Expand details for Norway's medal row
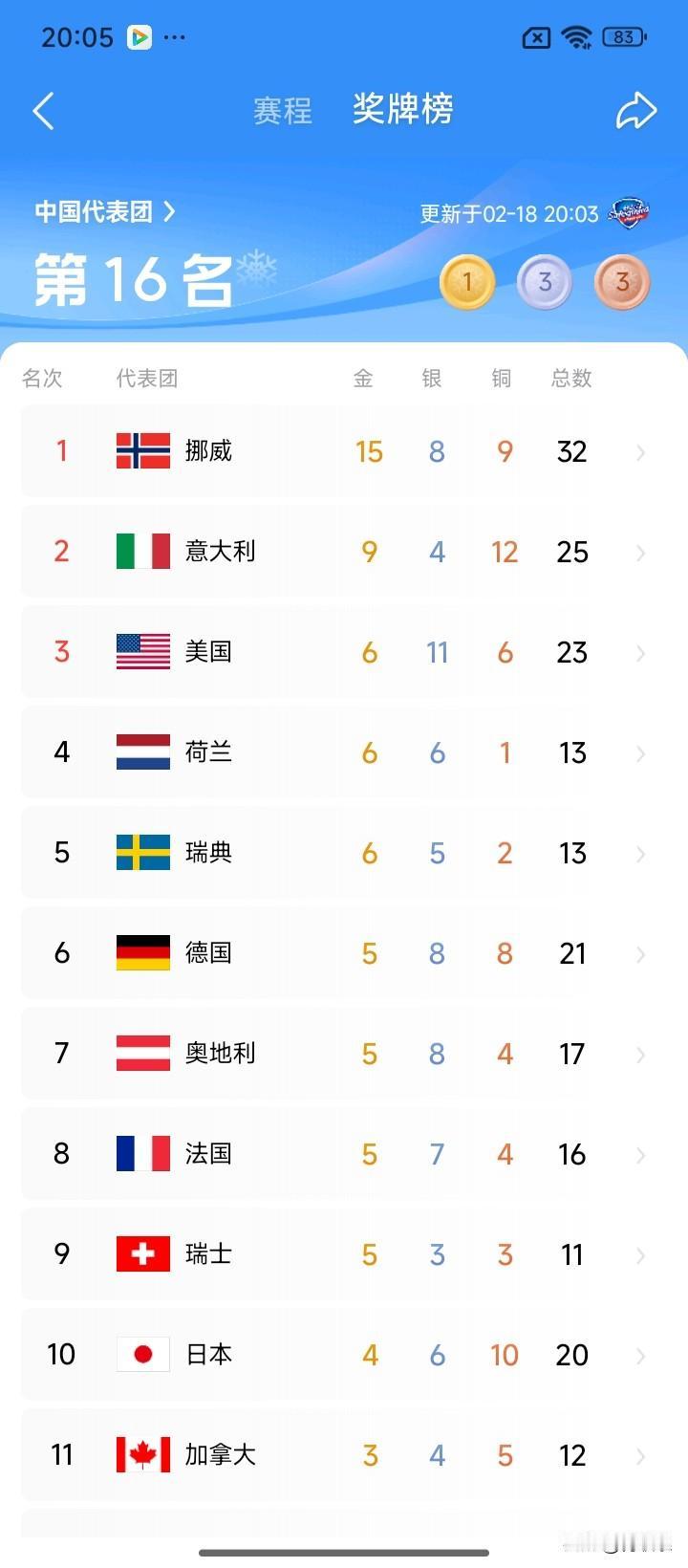The height and width of the screenshot is (1568, 688). pyautogui.click(x=640, y=450)
